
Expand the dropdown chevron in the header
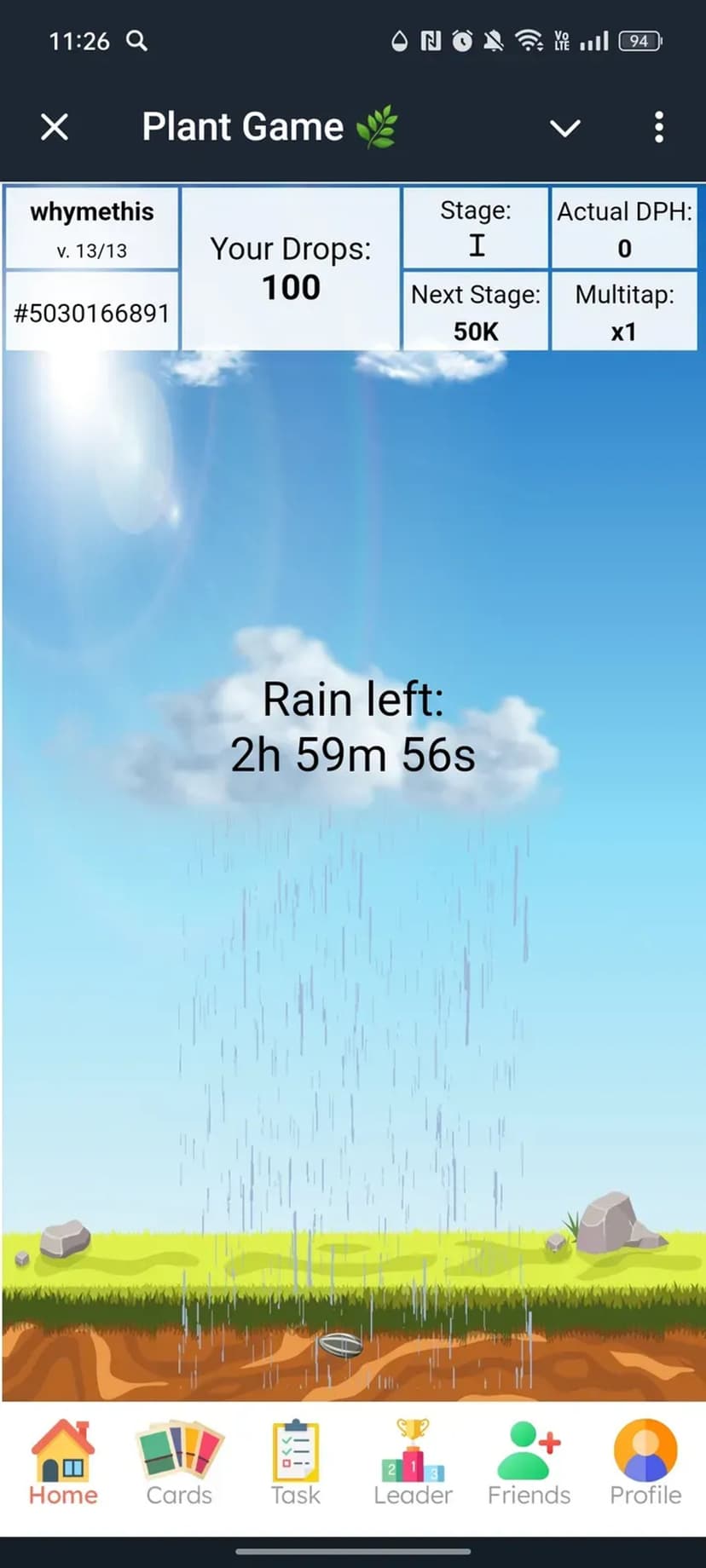pos(564,128)
